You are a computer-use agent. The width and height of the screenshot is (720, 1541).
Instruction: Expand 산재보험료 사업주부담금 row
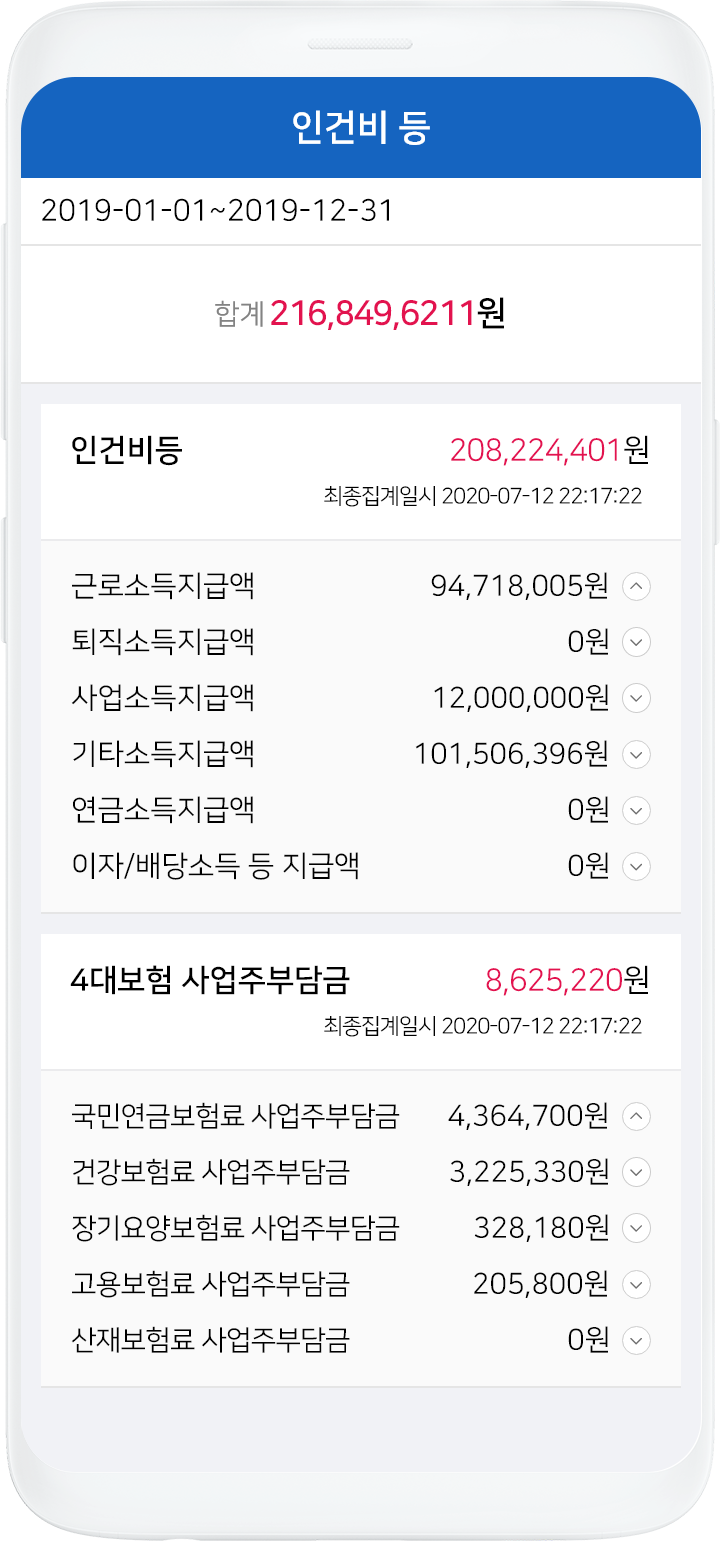point(636,1340)
